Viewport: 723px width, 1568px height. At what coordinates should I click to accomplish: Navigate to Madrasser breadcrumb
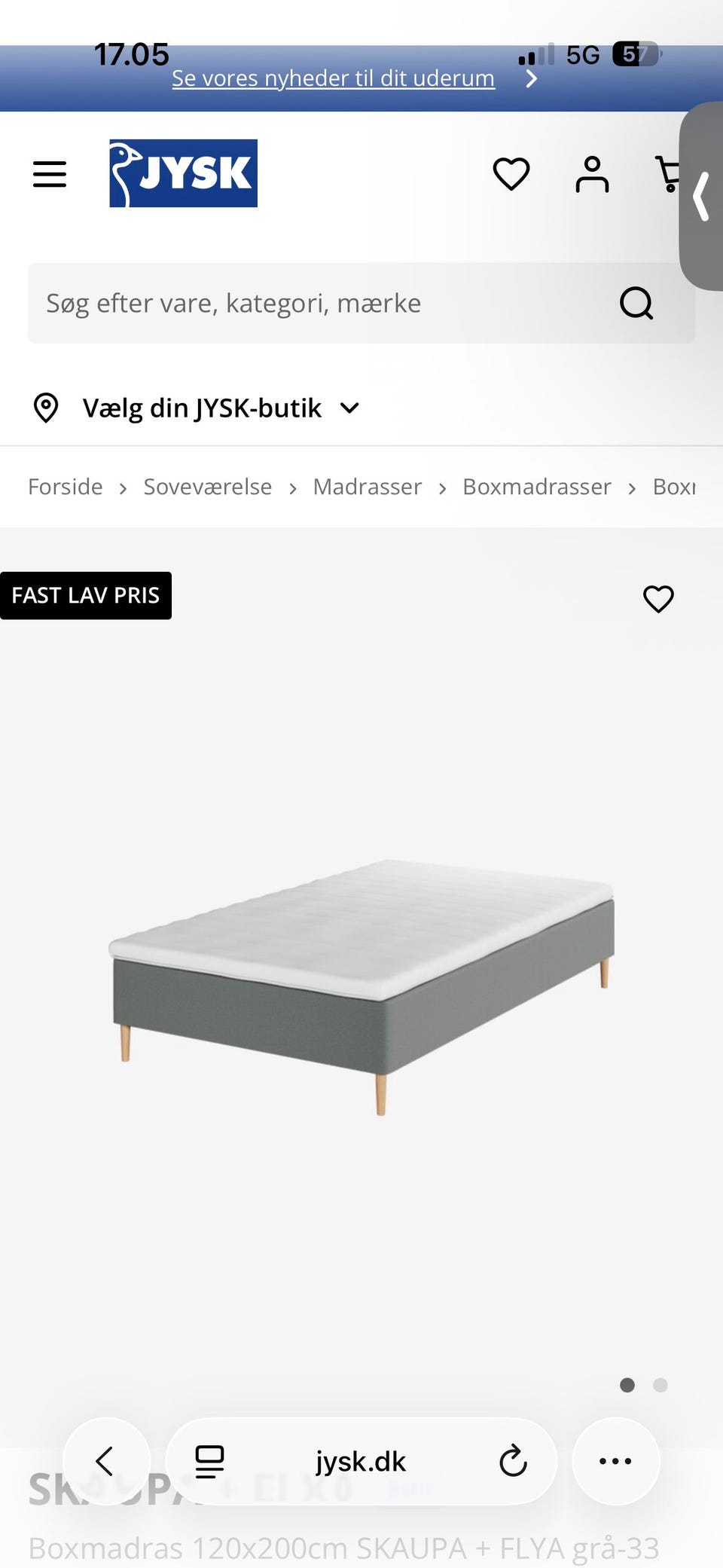click(367, 486)
